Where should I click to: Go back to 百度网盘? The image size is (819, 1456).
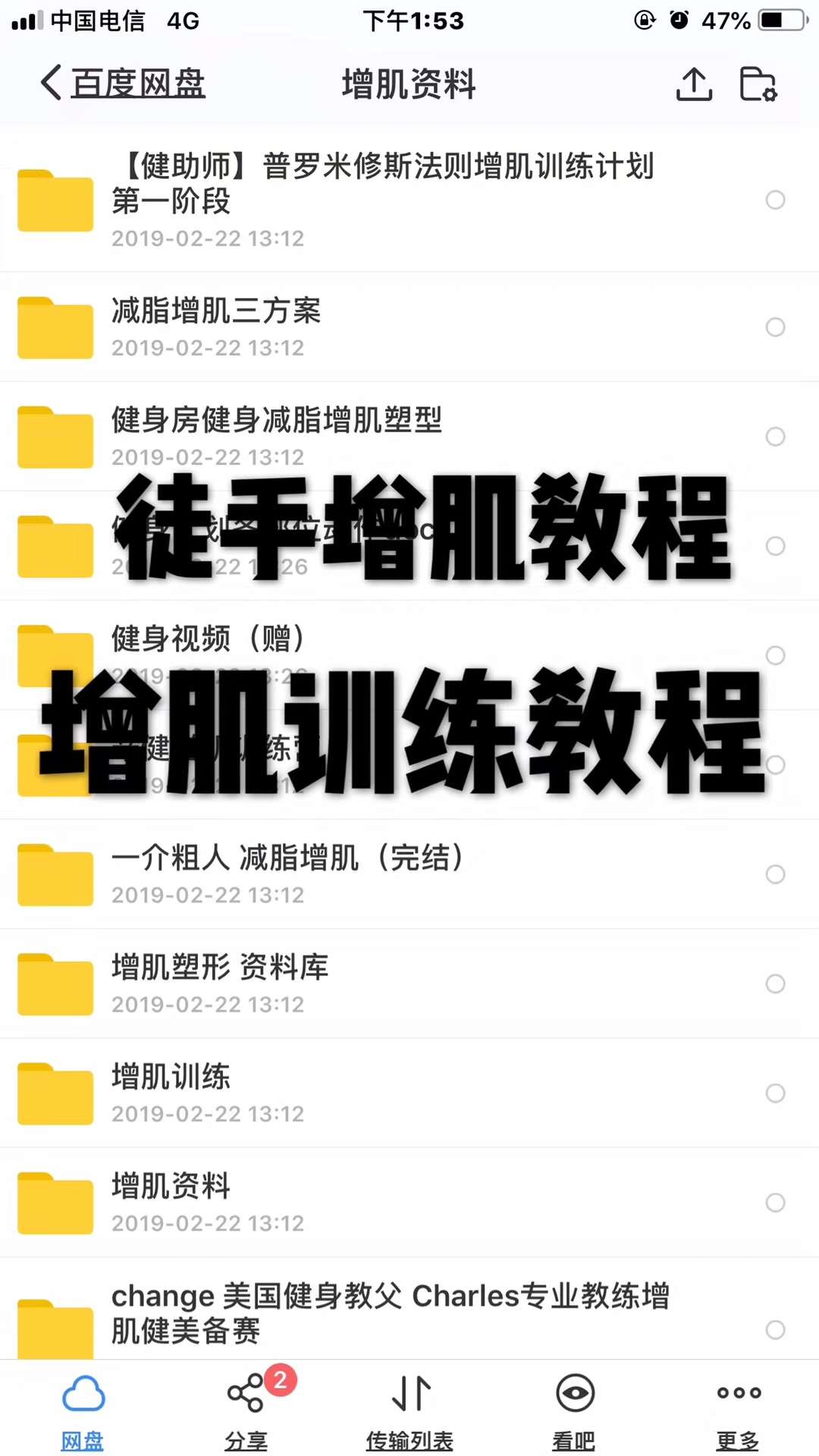click(123, 83)
